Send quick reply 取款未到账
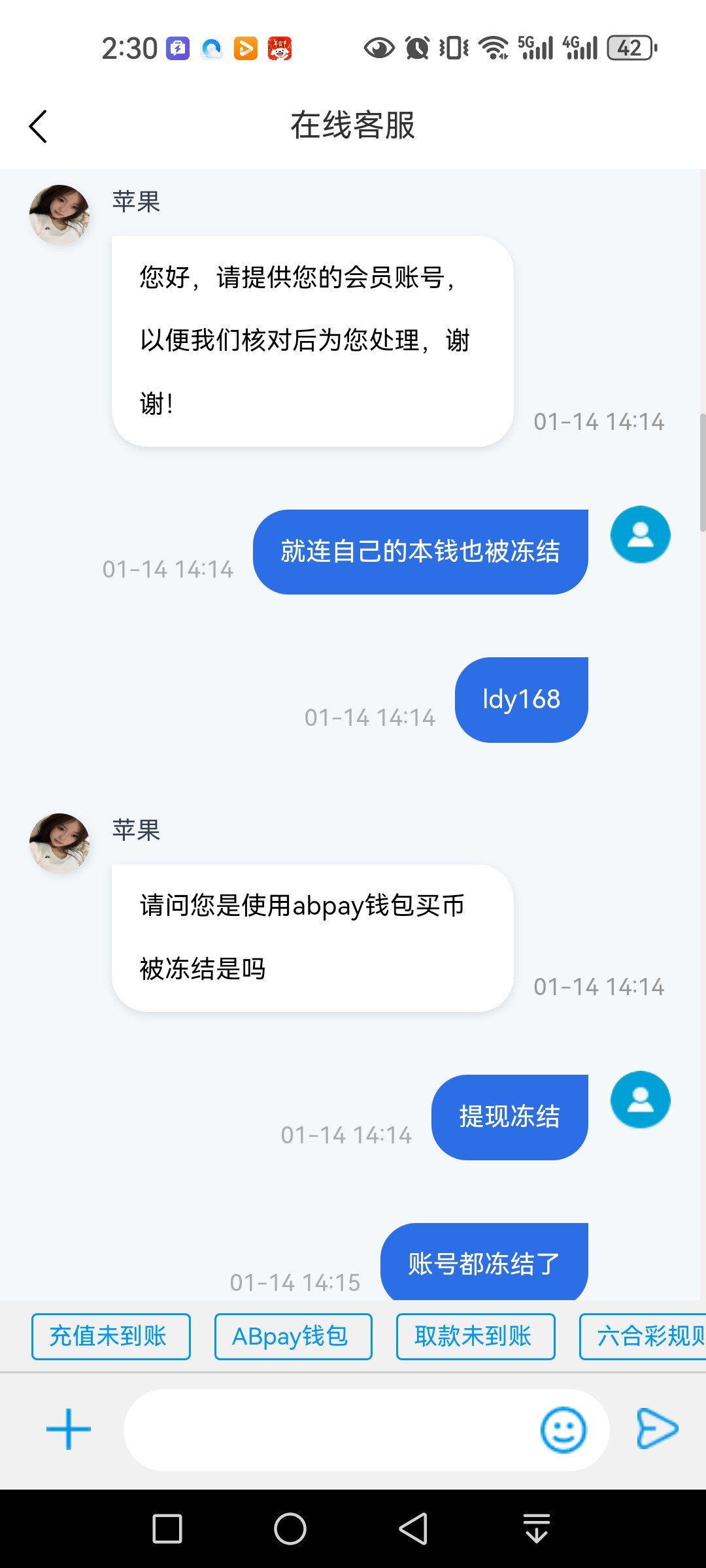This screenshot has width=706, height=1568. [x=475, y=1336]
